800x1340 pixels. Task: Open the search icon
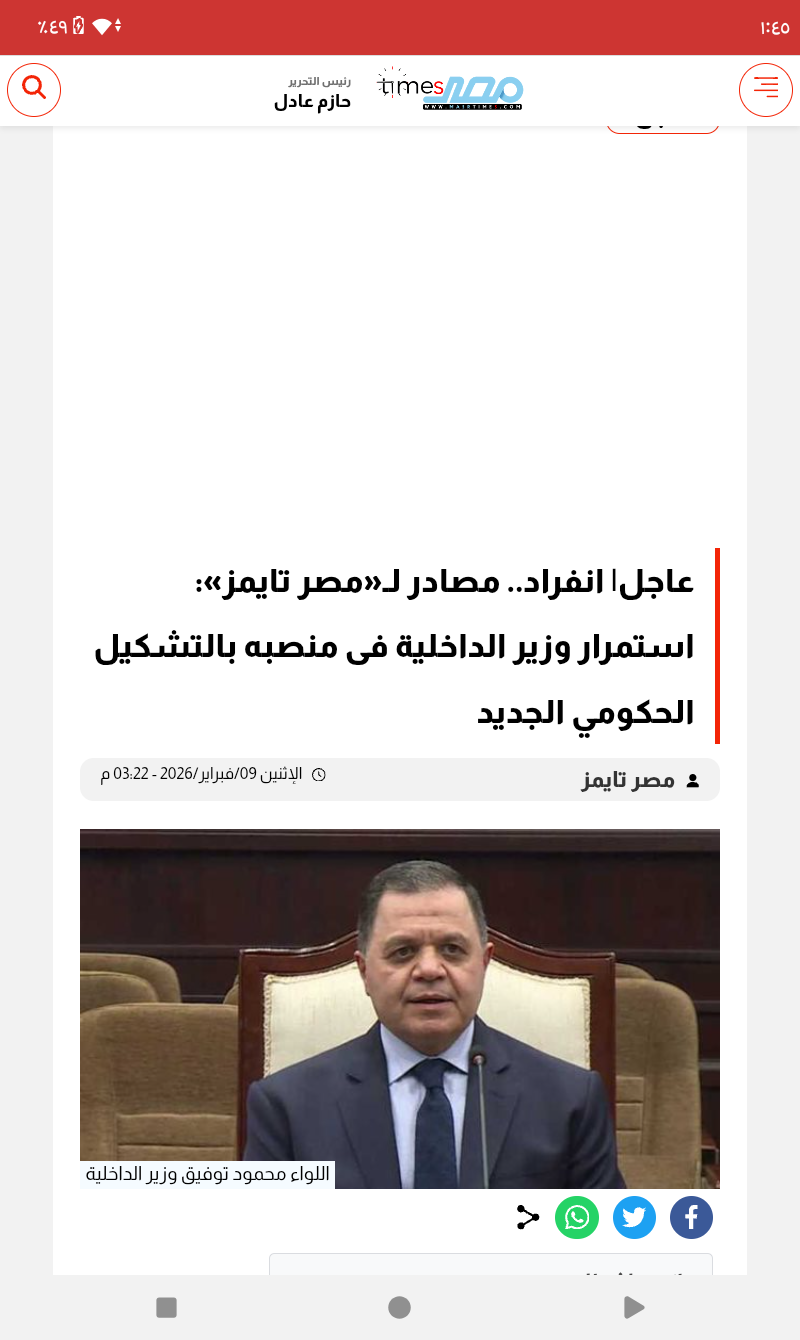click(34, 89)
